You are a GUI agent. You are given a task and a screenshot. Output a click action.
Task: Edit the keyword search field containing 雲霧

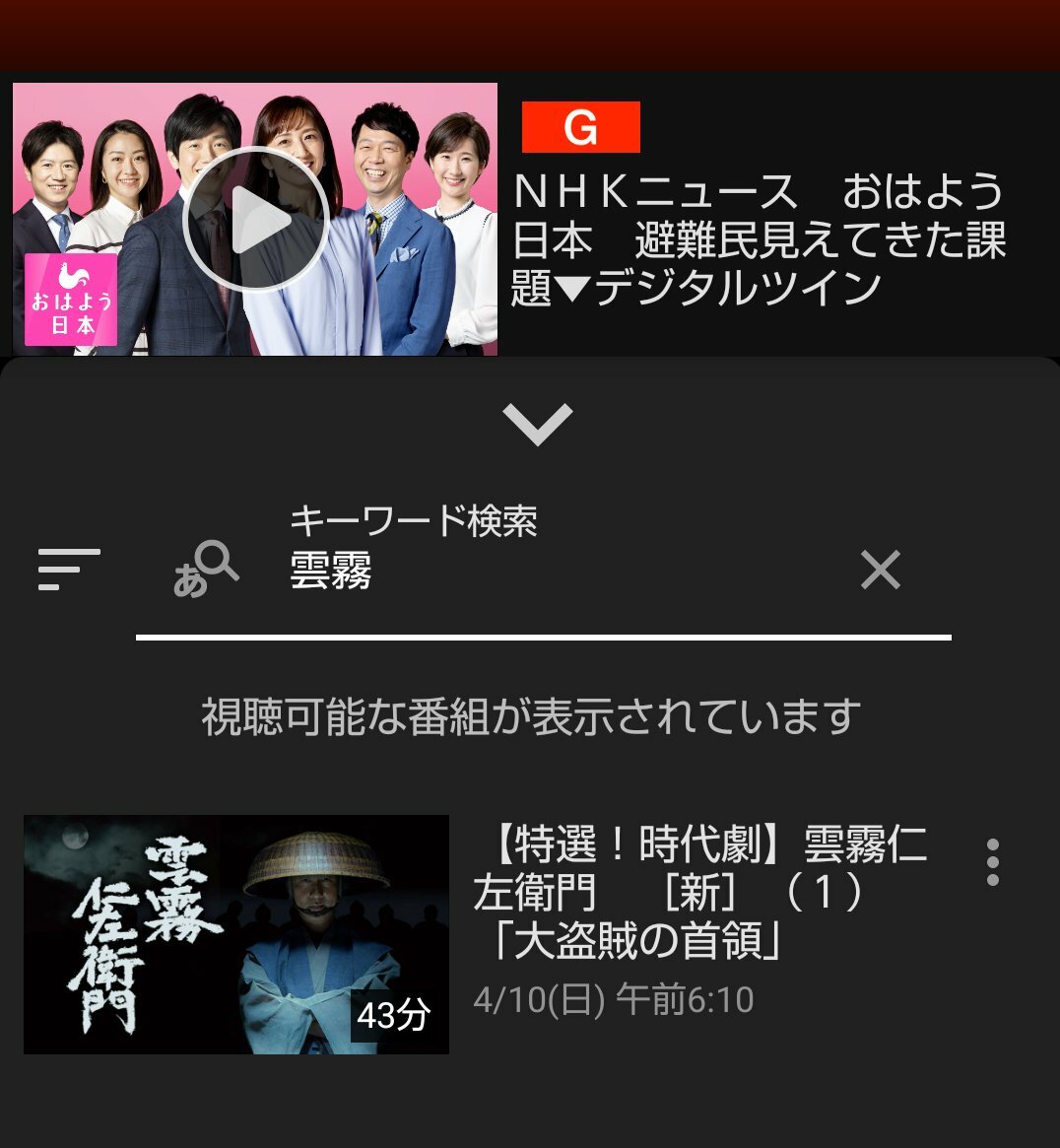pos(552,572)
